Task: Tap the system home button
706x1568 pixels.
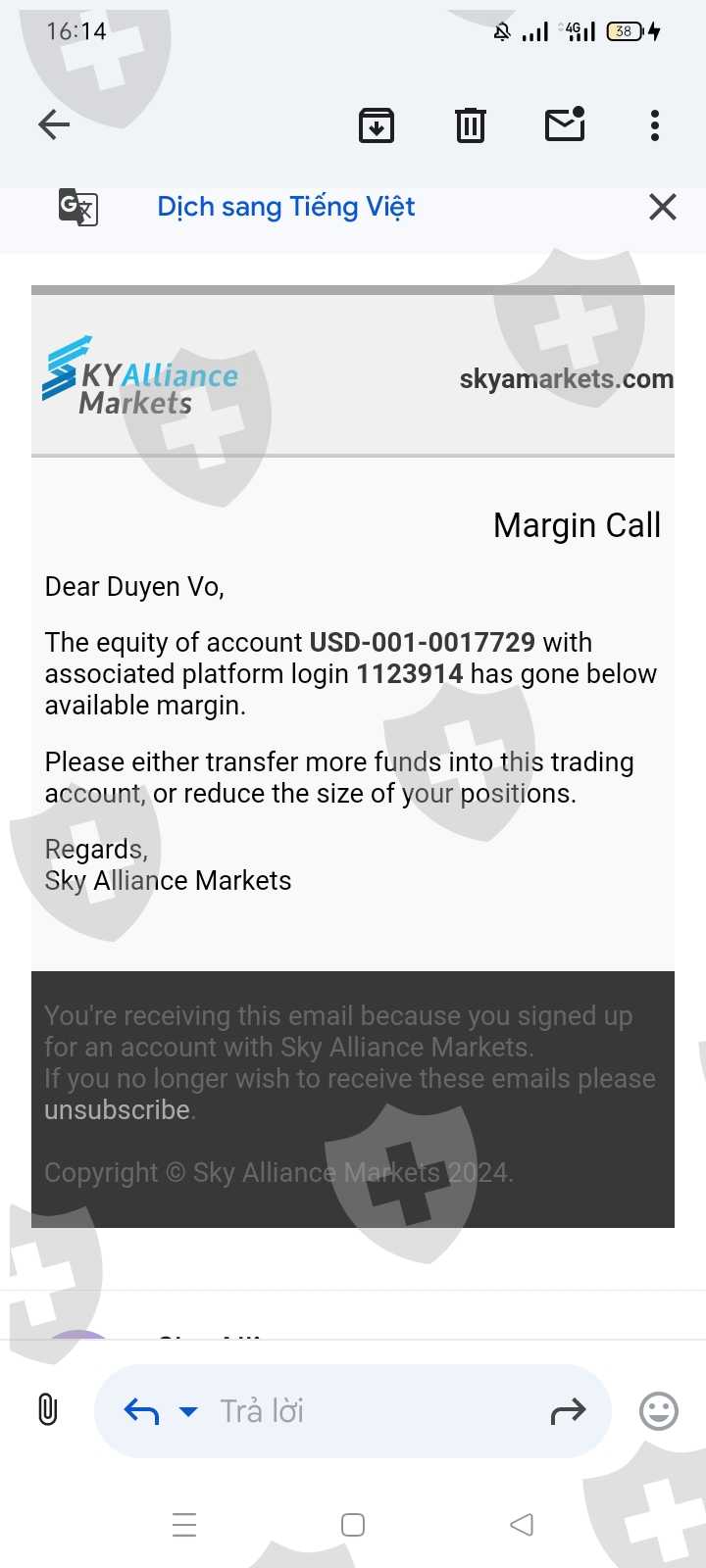Action: point(353,1525)
